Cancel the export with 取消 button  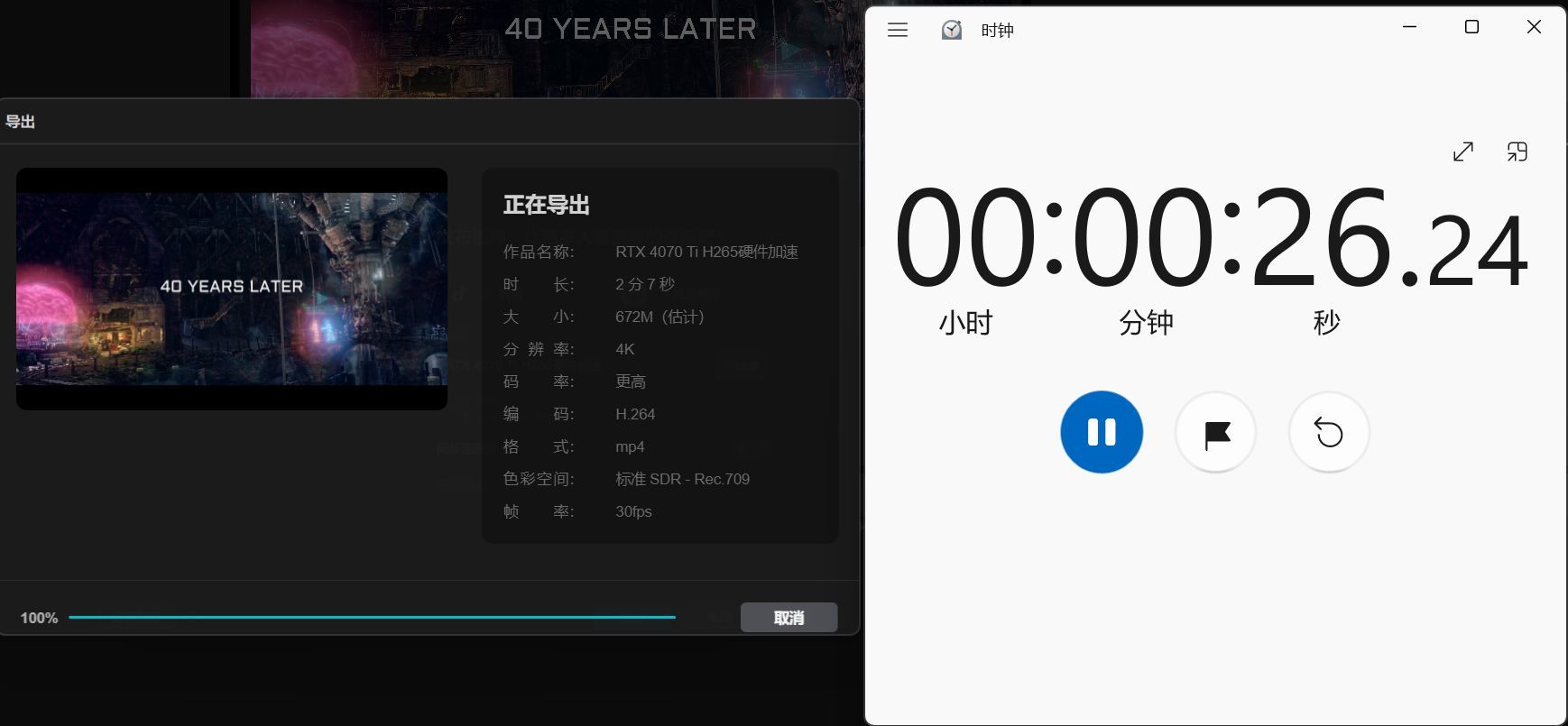tap(789, 618)
